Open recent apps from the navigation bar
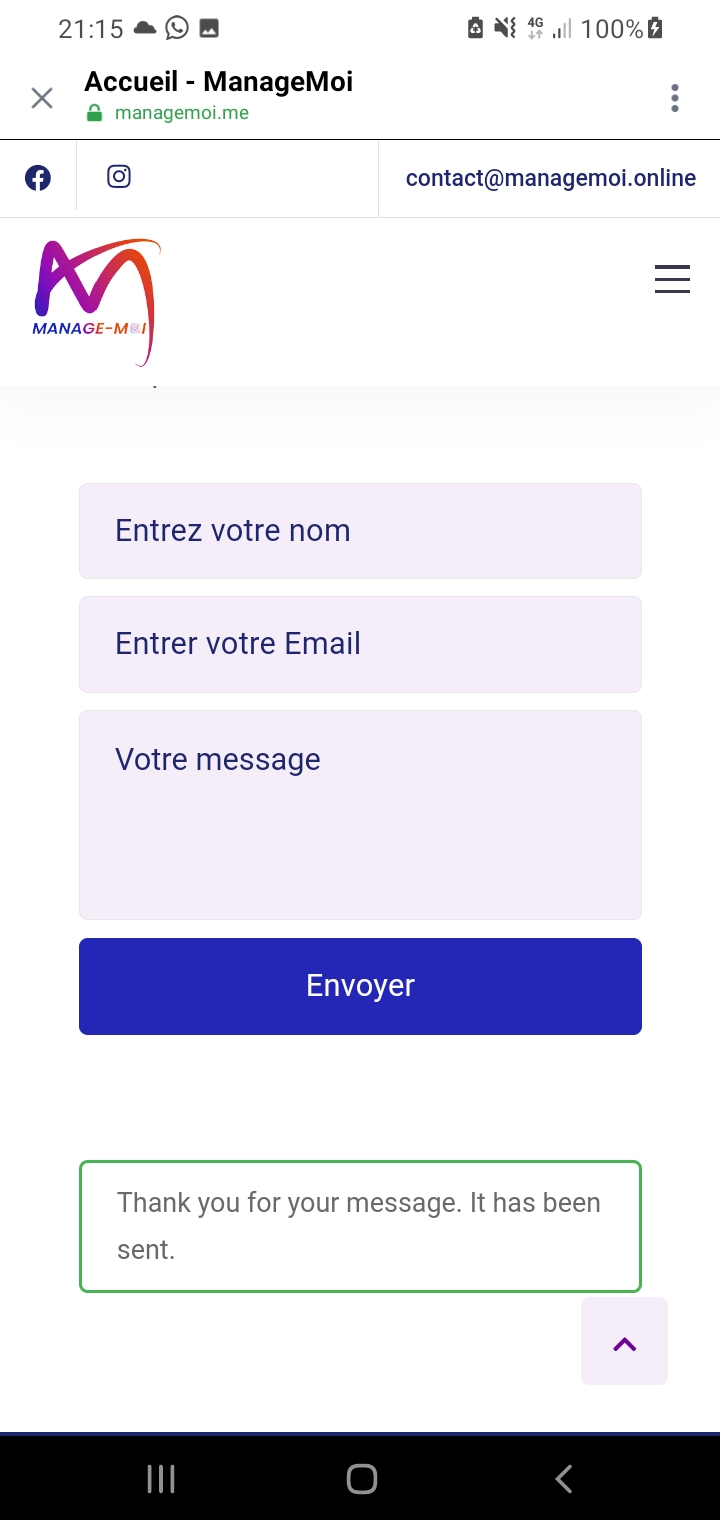 (161, 1479)
